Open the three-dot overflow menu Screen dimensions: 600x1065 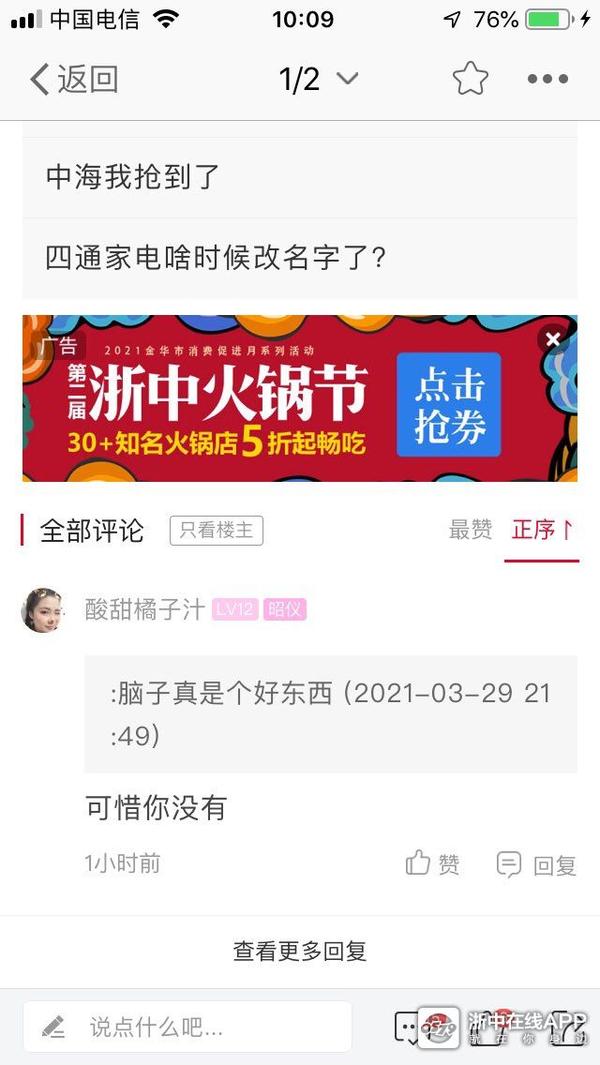(x=548, y=79)
